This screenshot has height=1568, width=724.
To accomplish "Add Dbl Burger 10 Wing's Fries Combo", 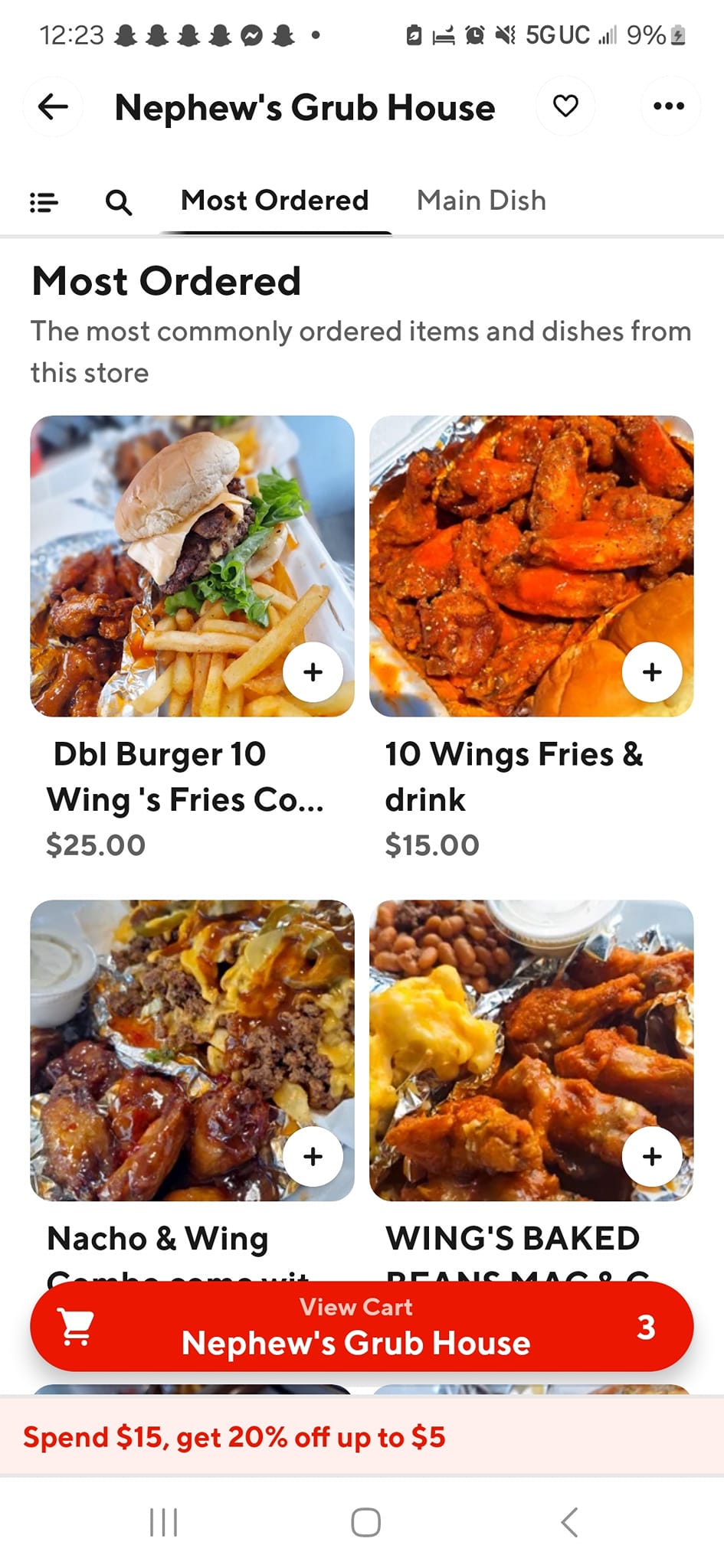I will tap(313, 671).
